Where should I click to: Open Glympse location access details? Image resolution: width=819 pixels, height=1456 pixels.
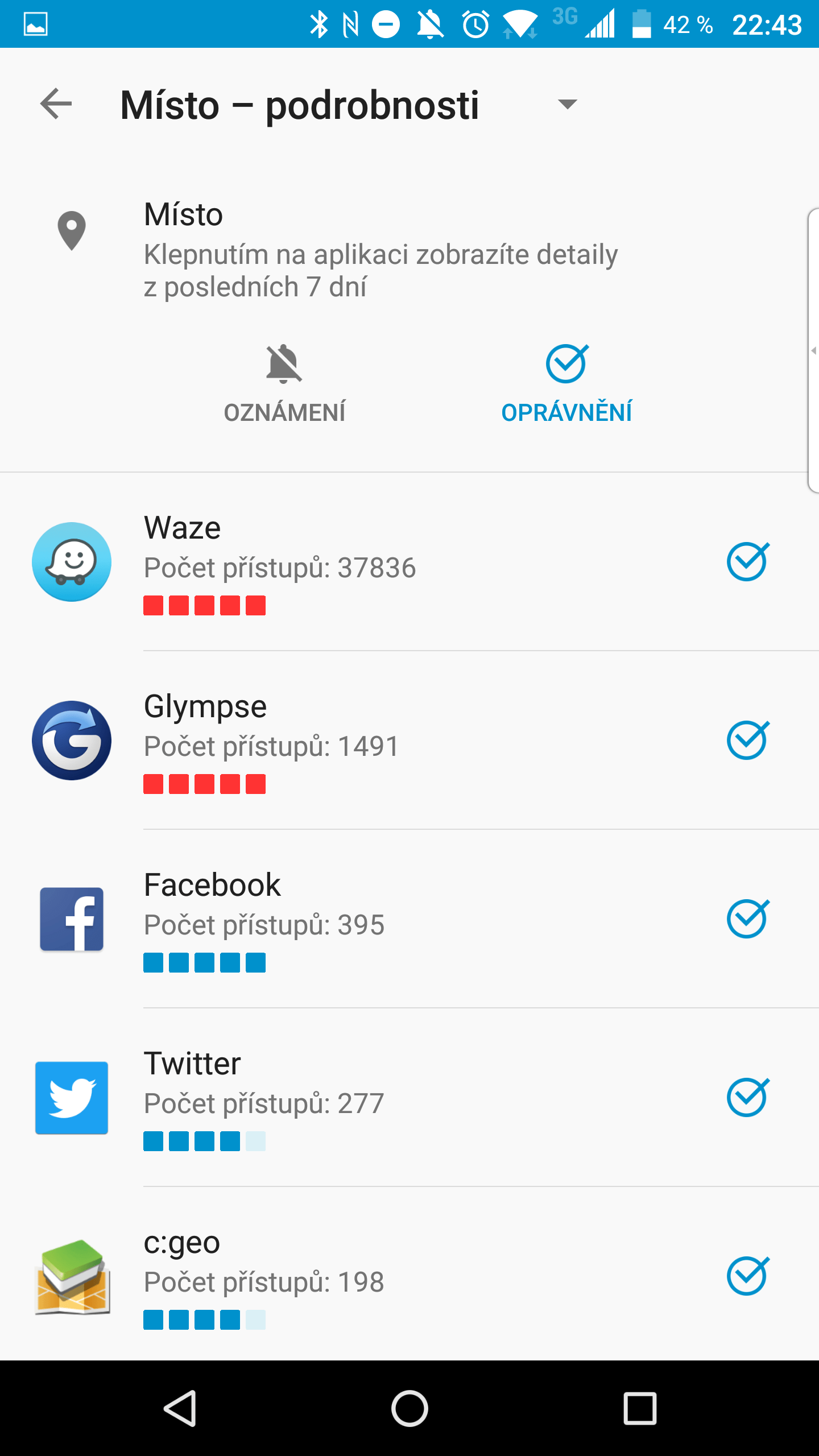(409, 741)
